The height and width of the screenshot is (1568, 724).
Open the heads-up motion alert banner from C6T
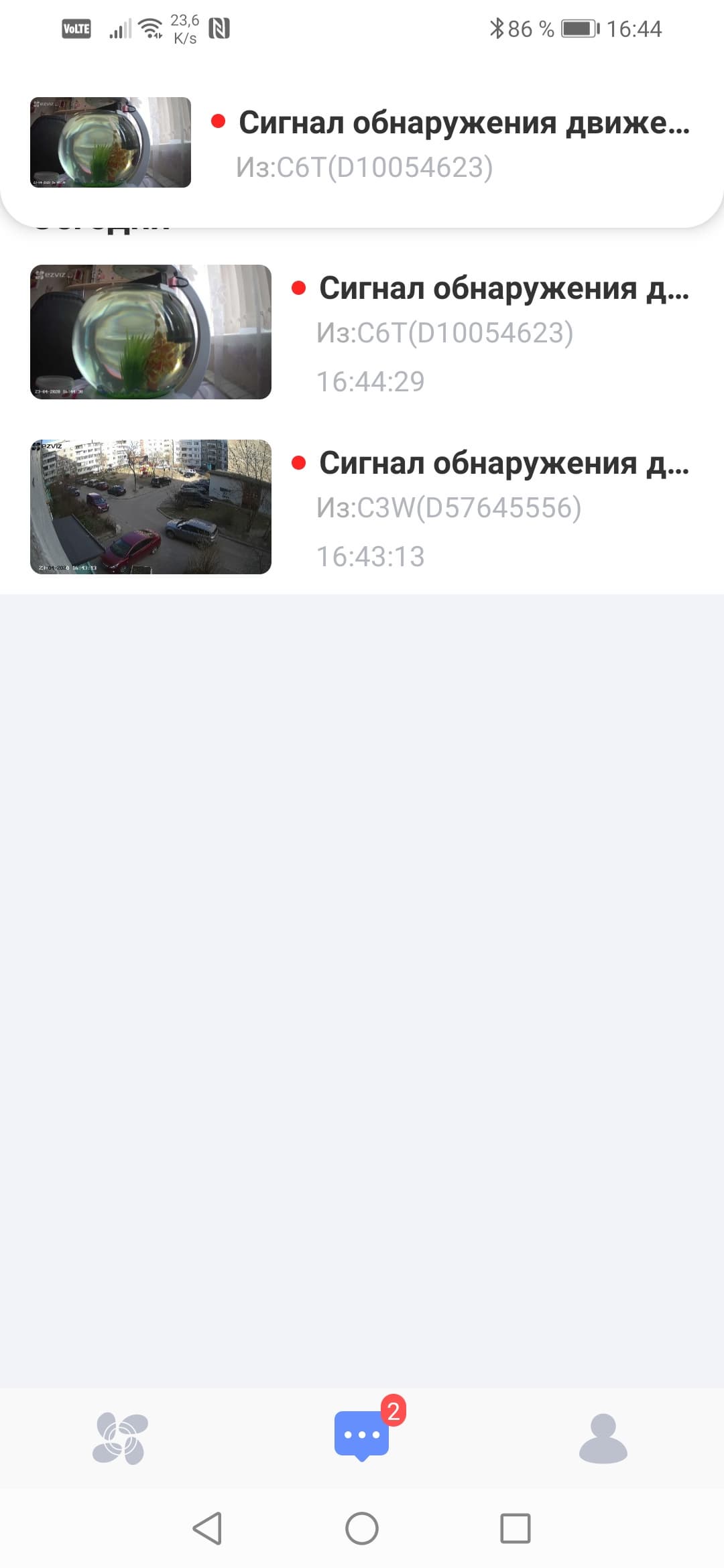(362, 143)
